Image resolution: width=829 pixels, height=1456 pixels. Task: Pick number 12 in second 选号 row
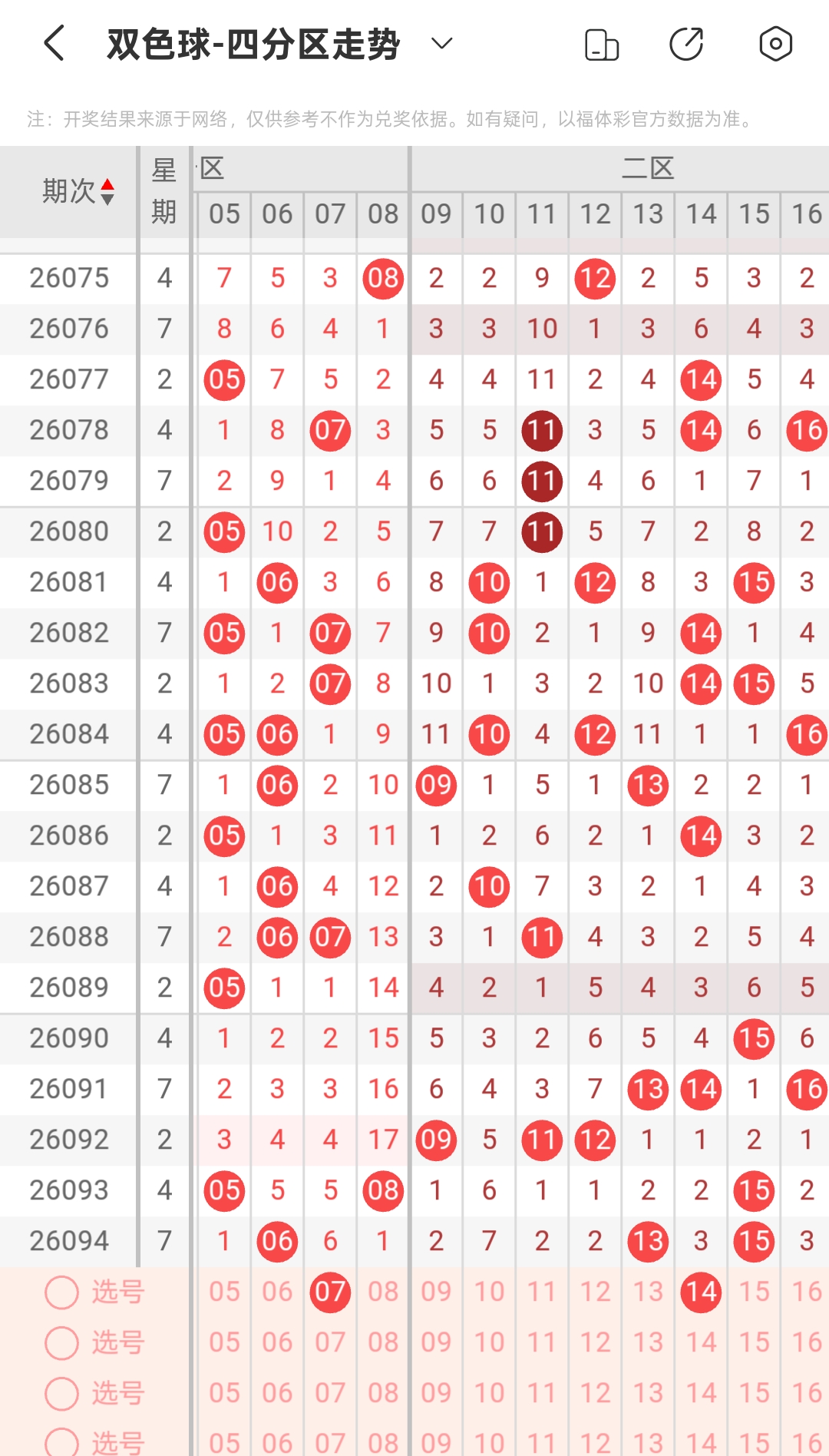(595, 1342)
